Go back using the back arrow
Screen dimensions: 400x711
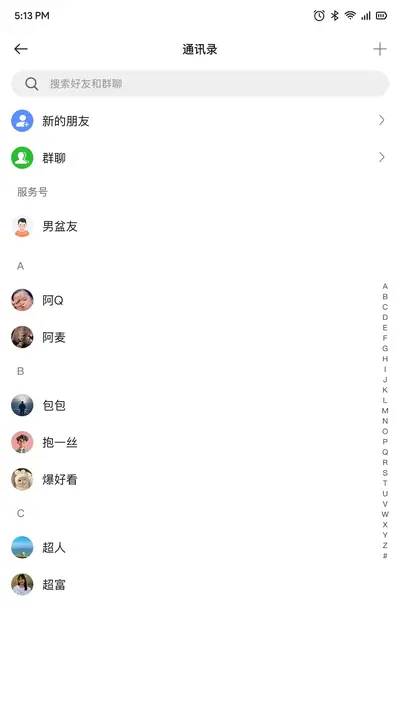coord(21,49)
